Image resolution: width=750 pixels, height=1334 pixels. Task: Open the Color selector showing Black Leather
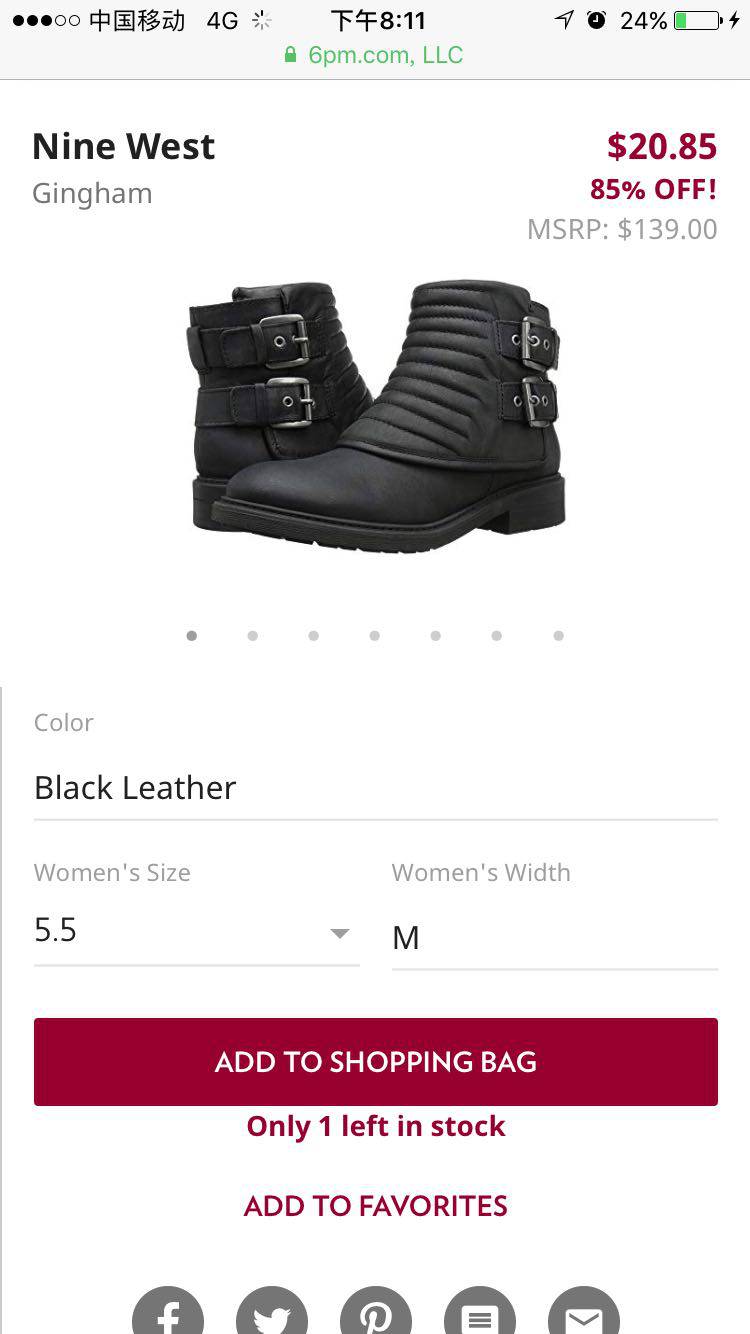375,788
